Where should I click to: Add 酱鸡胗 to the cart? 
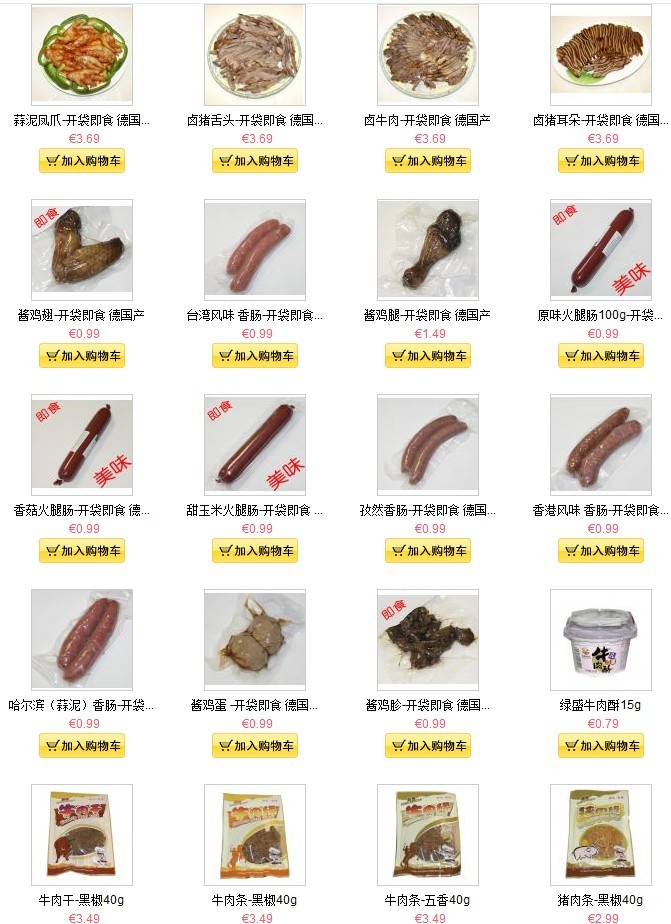[428, 746]
